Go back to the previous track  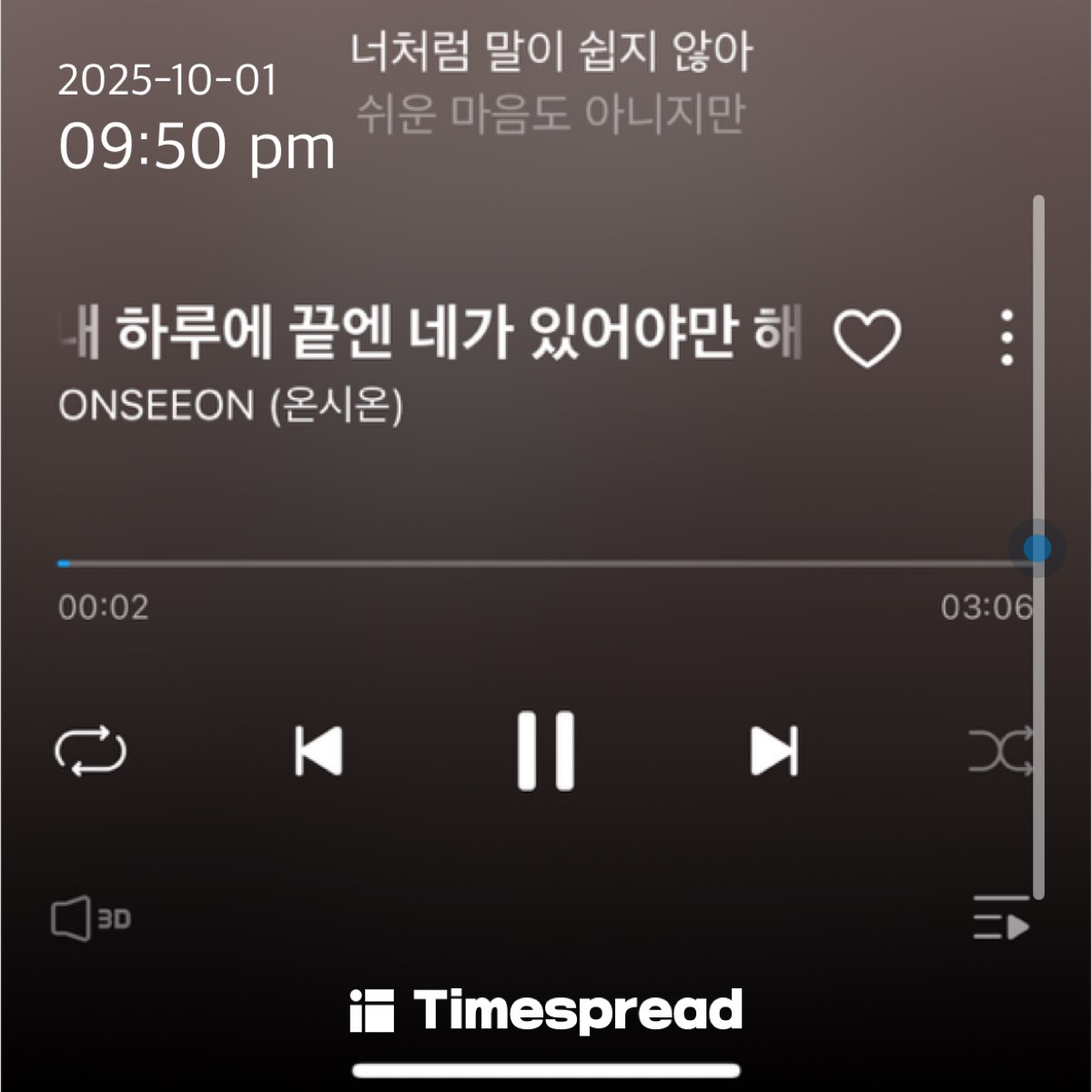pos(318,752)
